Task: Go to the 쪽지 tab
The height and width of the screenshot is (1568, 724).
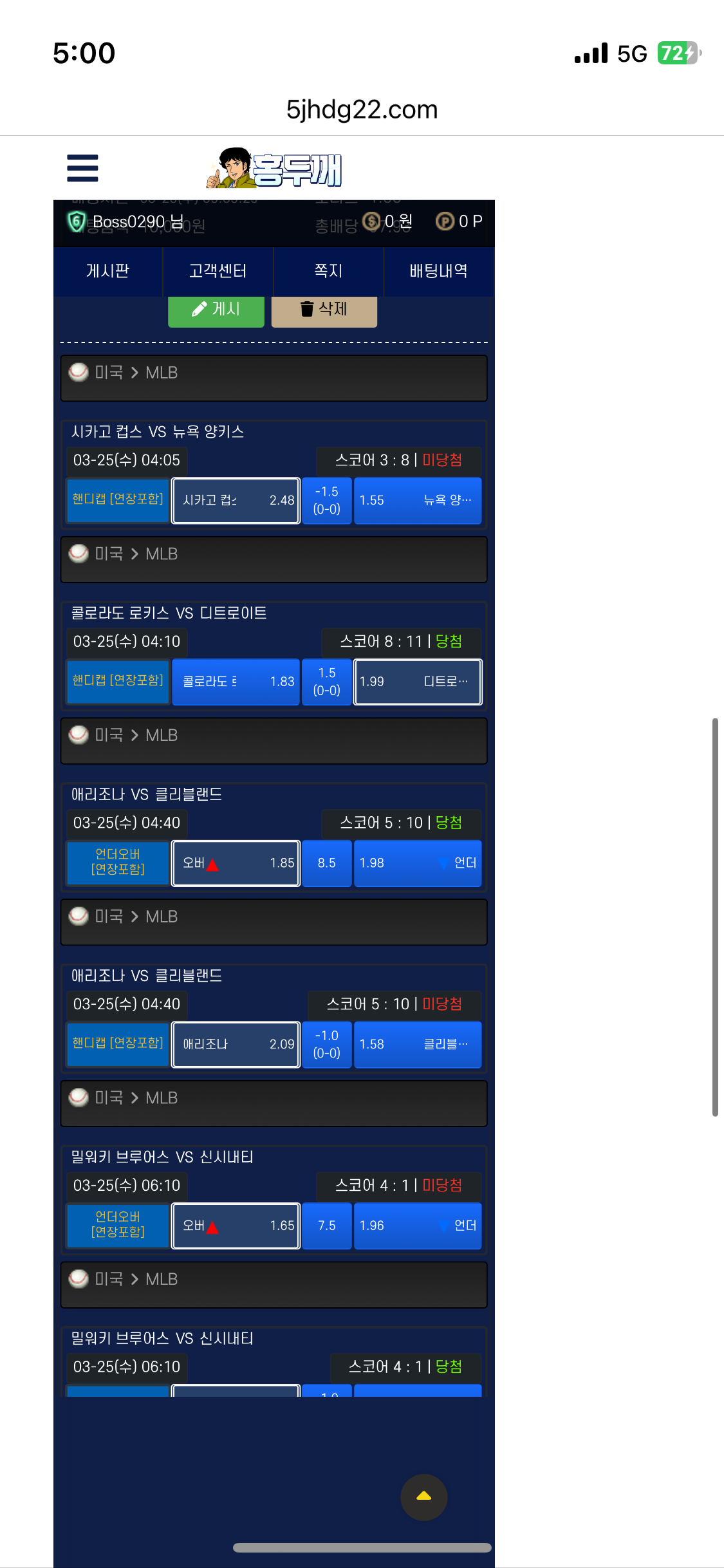Action: pyautogui.click(x=328, y=271)
